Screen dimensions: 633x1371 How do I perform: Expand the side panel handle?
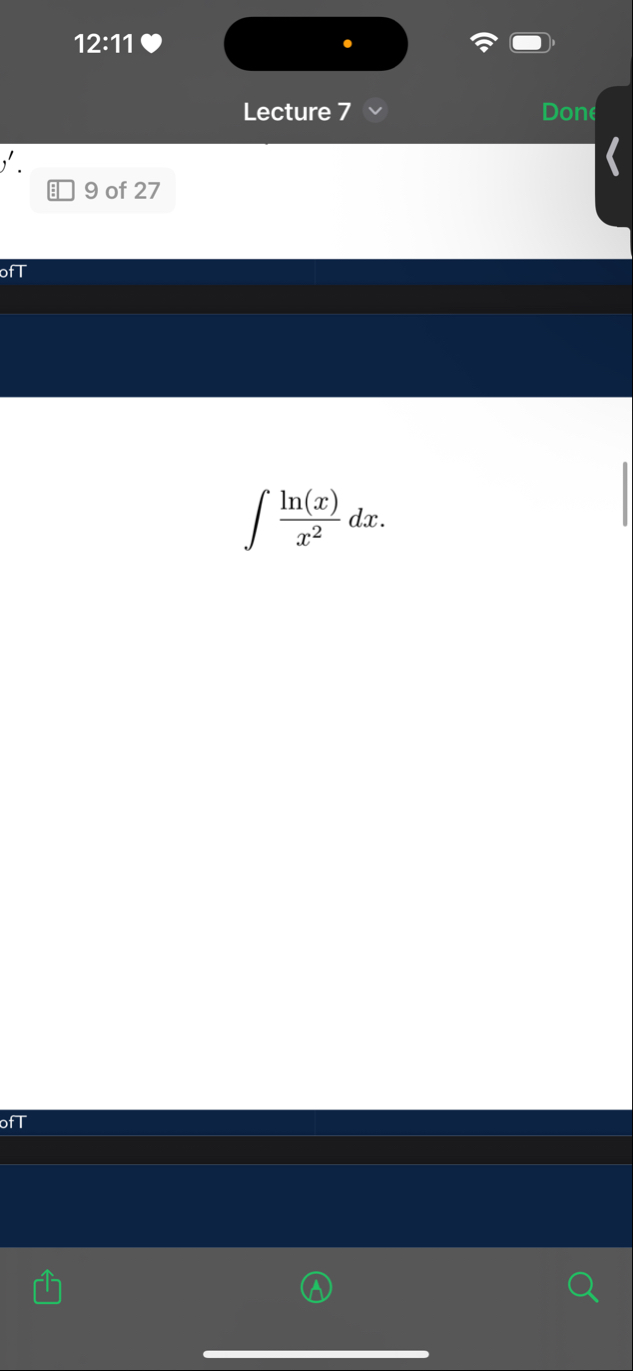[614, 155]
